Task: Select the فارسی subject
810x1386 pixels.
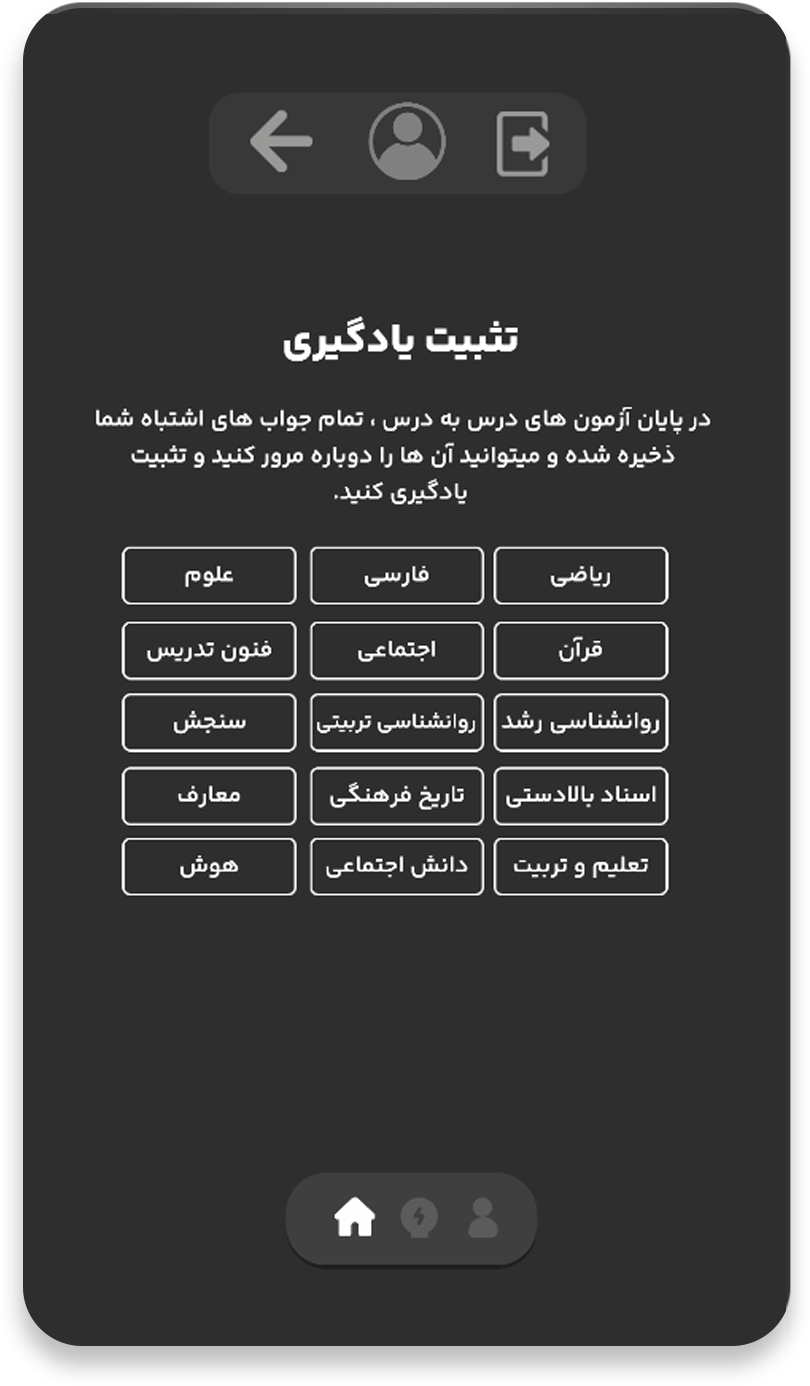Action: [396, 576]
